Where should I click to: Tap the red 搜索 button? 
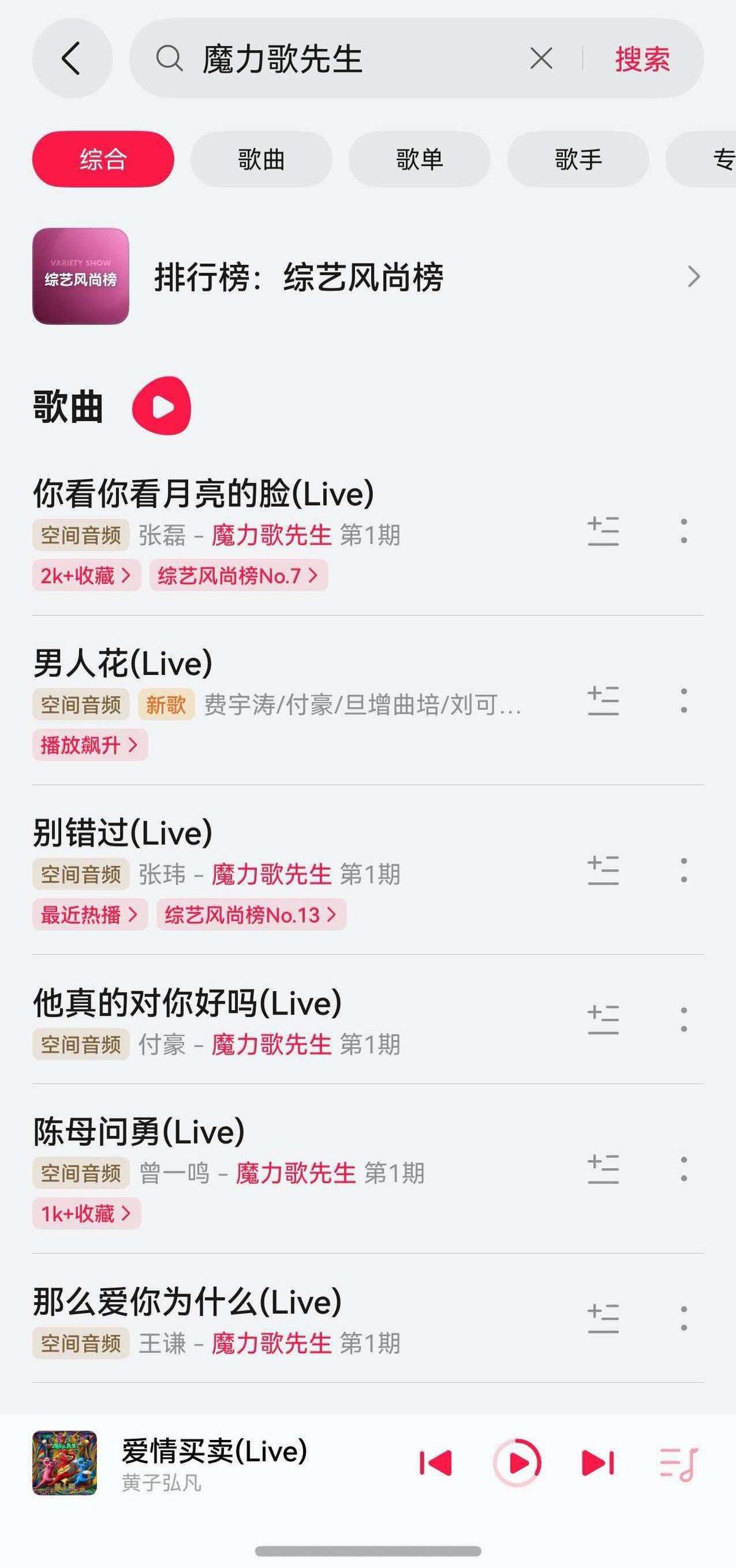(x=642, y=59)
